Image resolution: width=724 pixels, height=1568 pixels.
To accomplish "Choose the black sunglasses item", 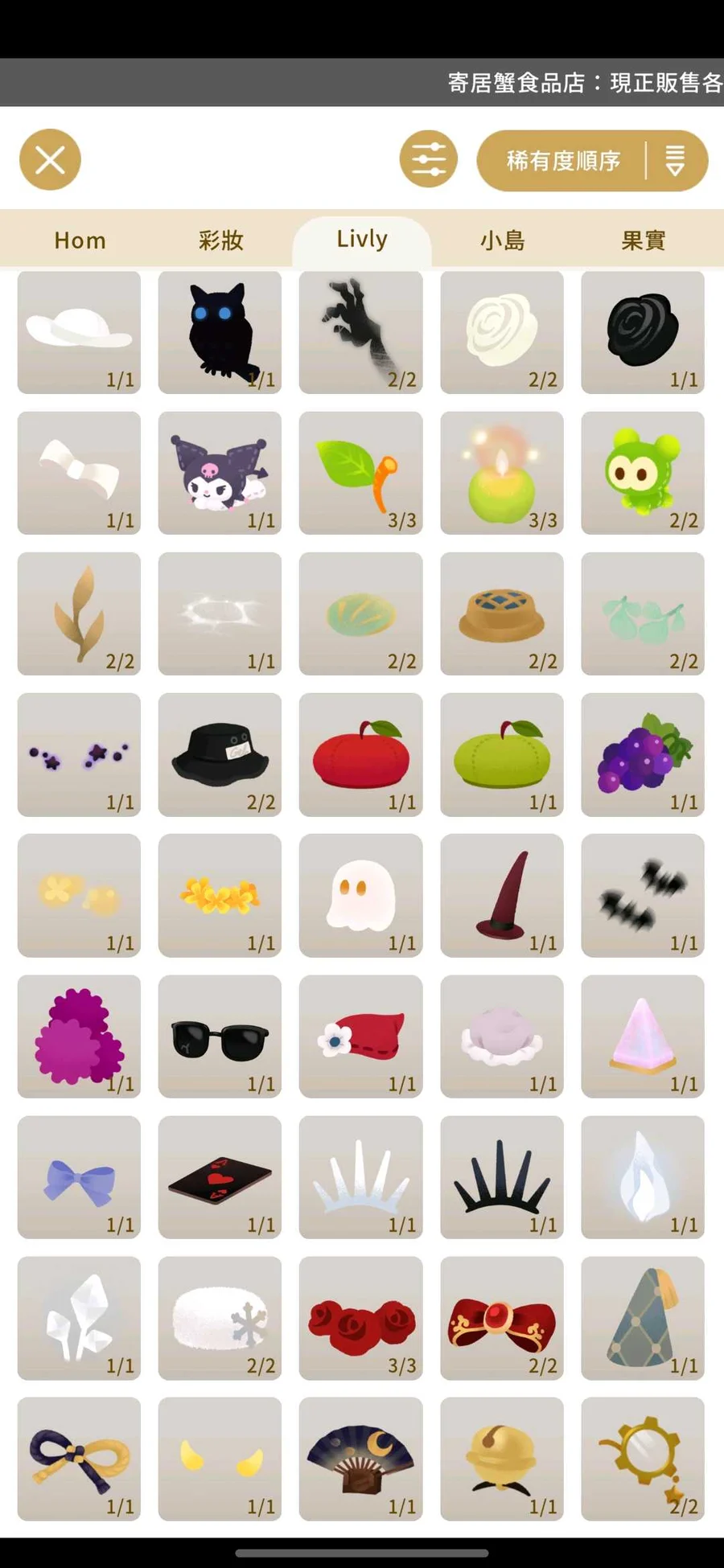I will point(220,1036).
